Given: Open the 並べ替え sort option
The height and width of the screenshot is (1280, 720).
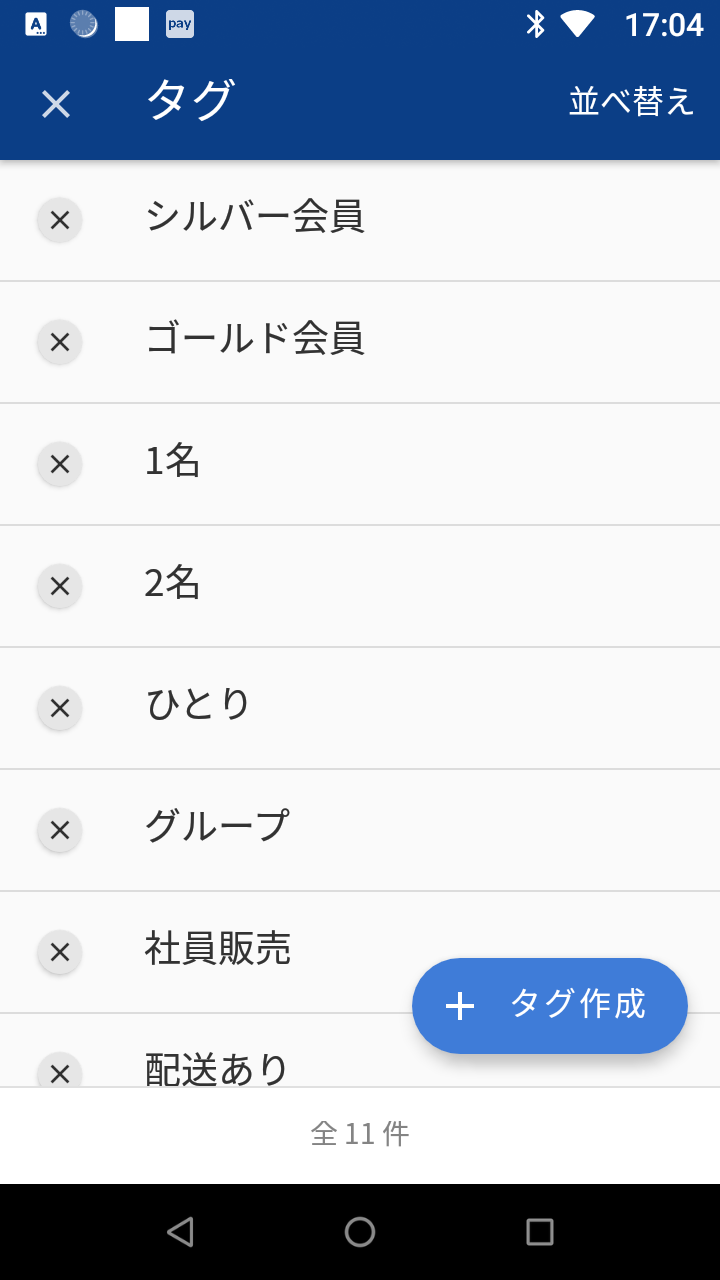Looking at the screenshot, I should pos(632,103).
